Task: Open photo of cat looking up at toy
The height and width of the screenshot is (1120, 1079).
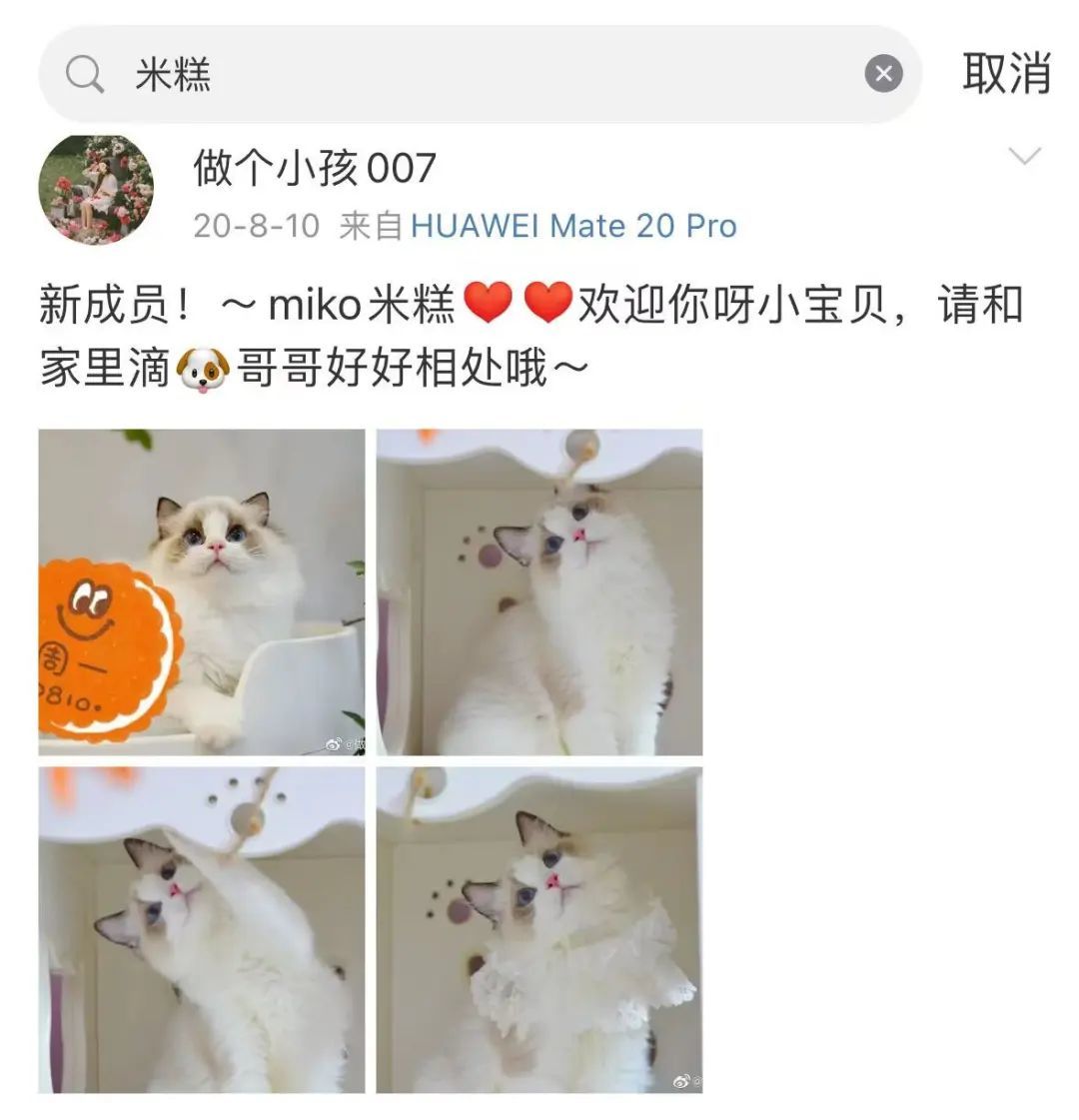Action: coord(539,591)
